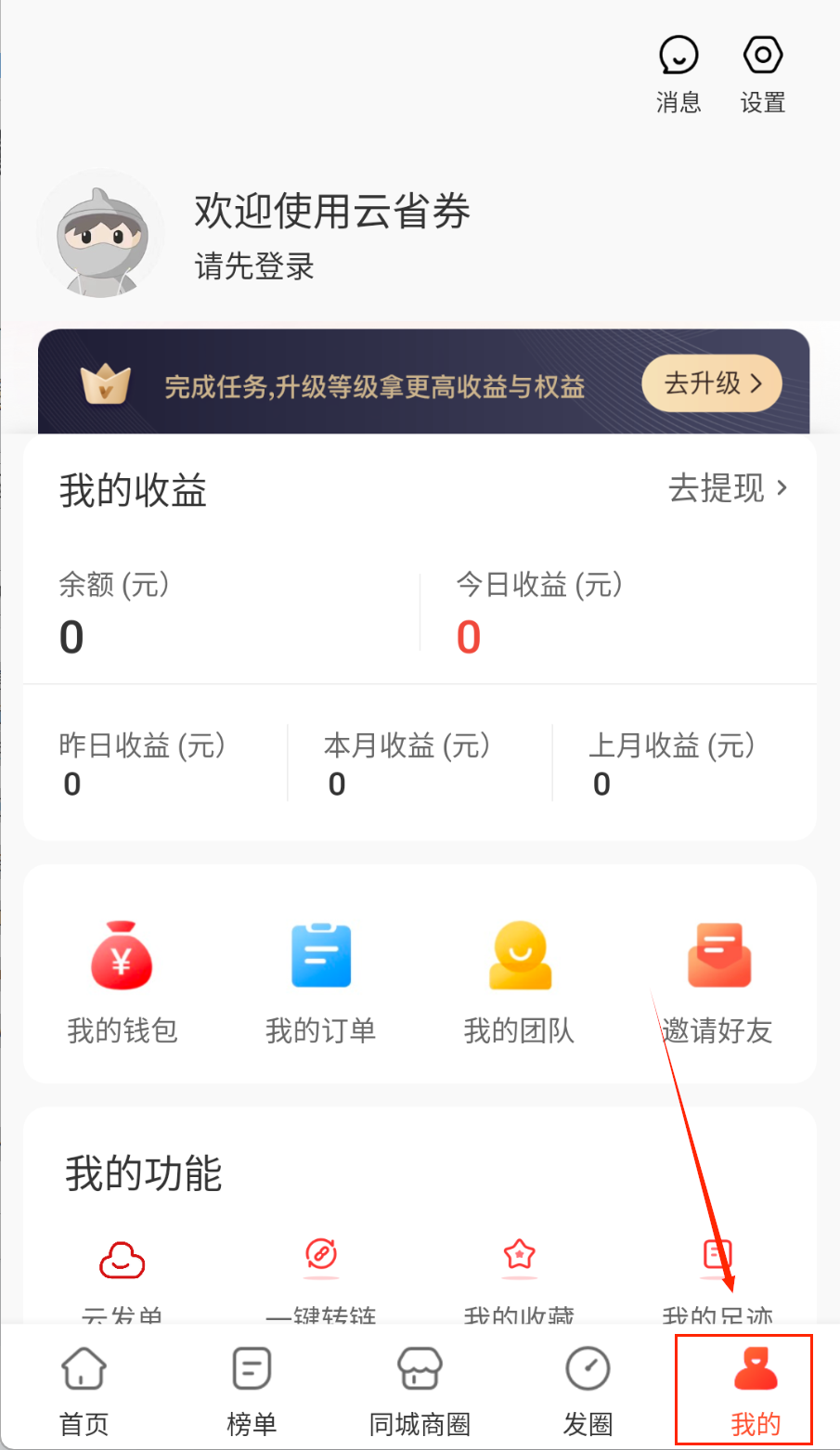Viewport: 840px width, 1450px height.
Task: Switch to the 榜单 rankings tab
Action: coord(252,1390)
